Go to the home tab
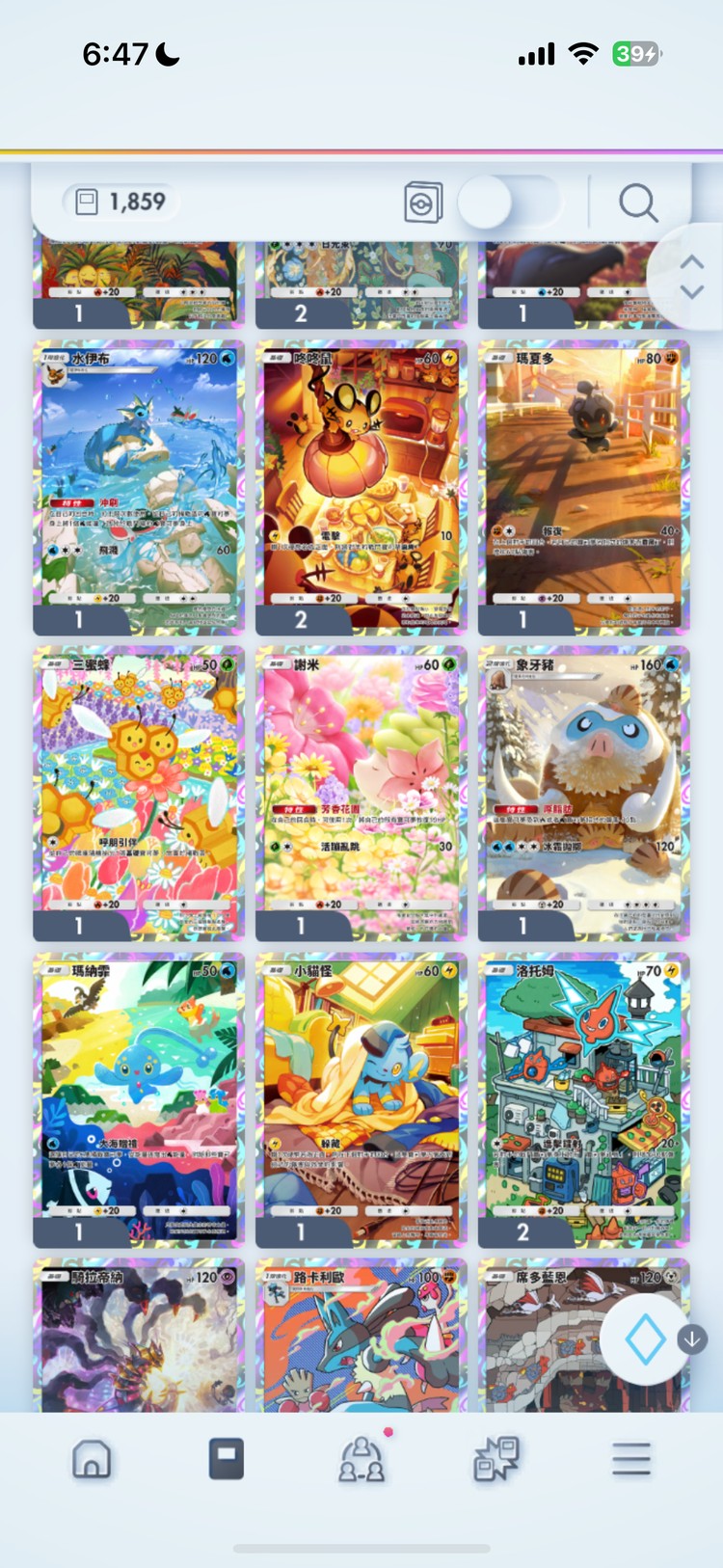The image size is (723, 1568). point(92,1459)
